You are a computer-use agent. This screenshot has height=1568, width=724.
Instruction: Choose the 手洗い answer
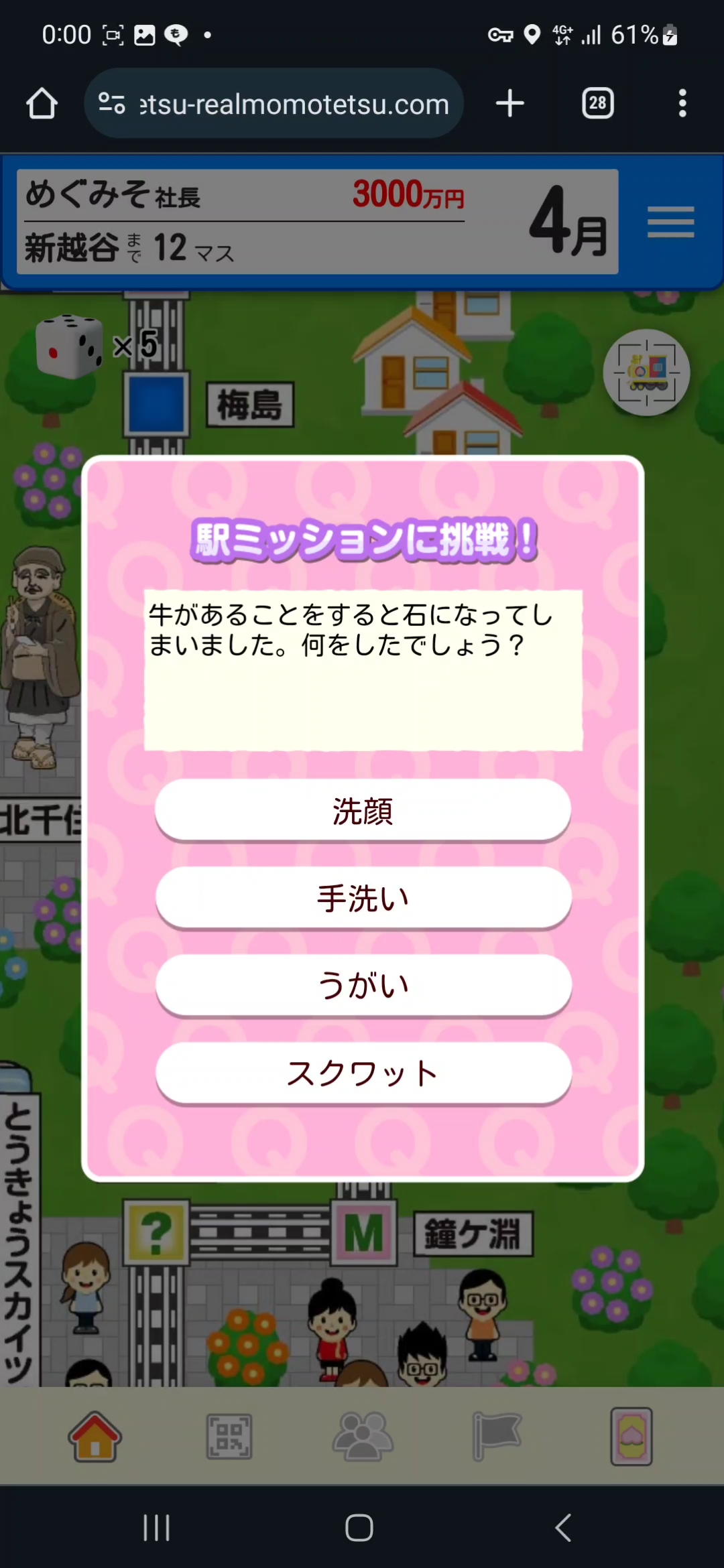(363, 897)
